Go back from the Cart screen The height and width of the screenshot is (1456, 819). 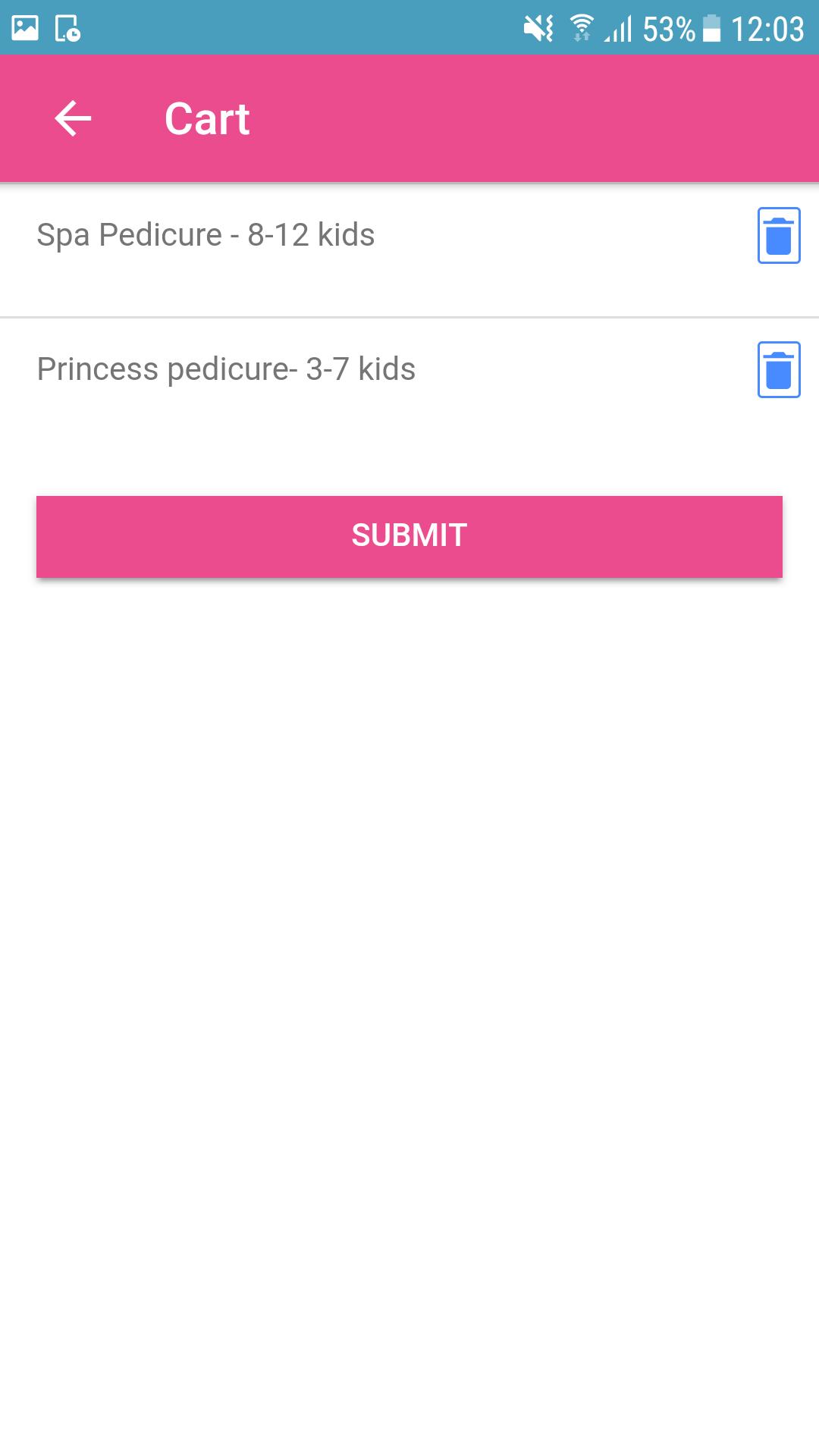click(73, 119)
